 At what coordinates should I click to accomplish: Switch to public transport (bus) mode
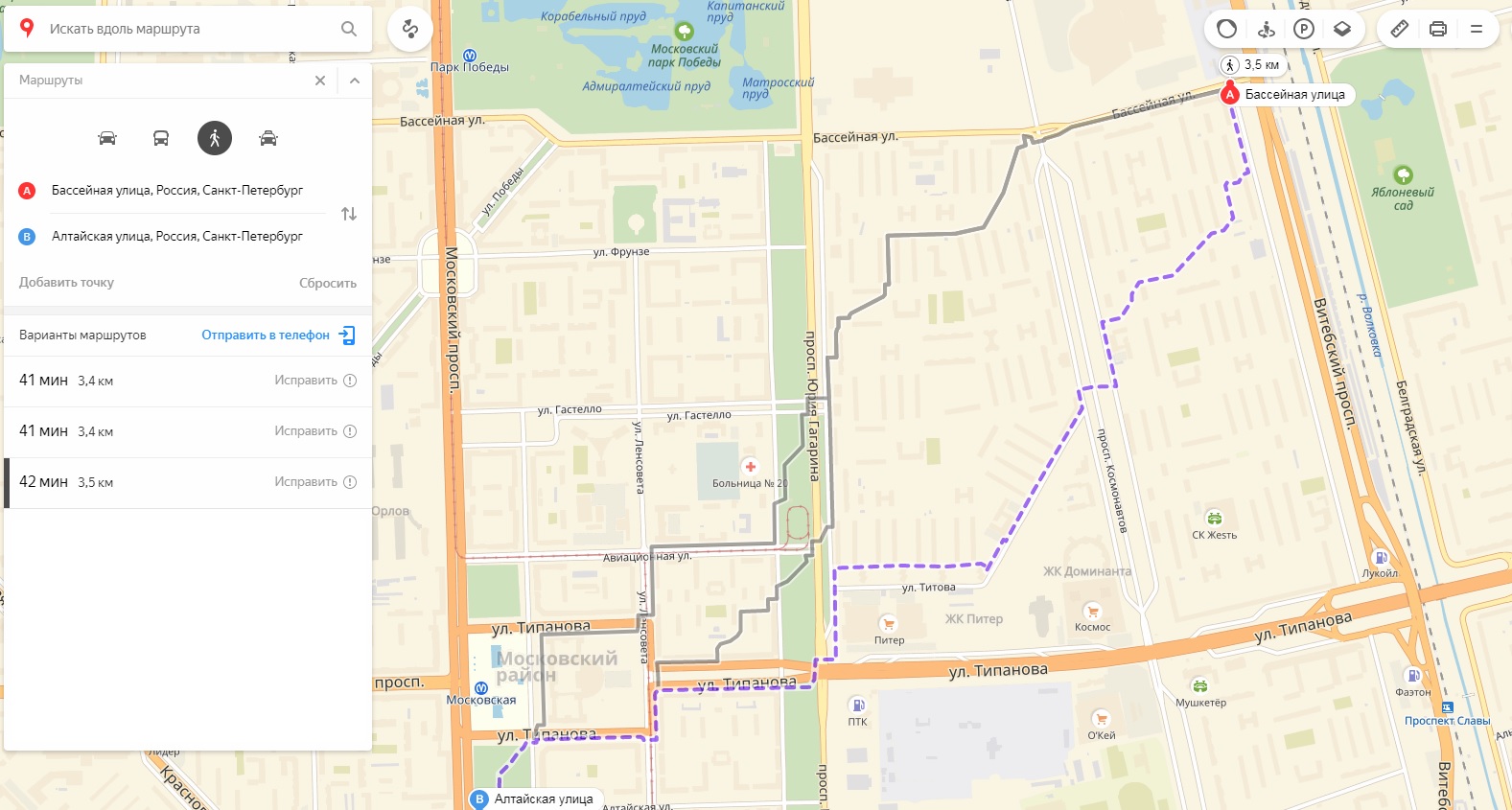161,138
